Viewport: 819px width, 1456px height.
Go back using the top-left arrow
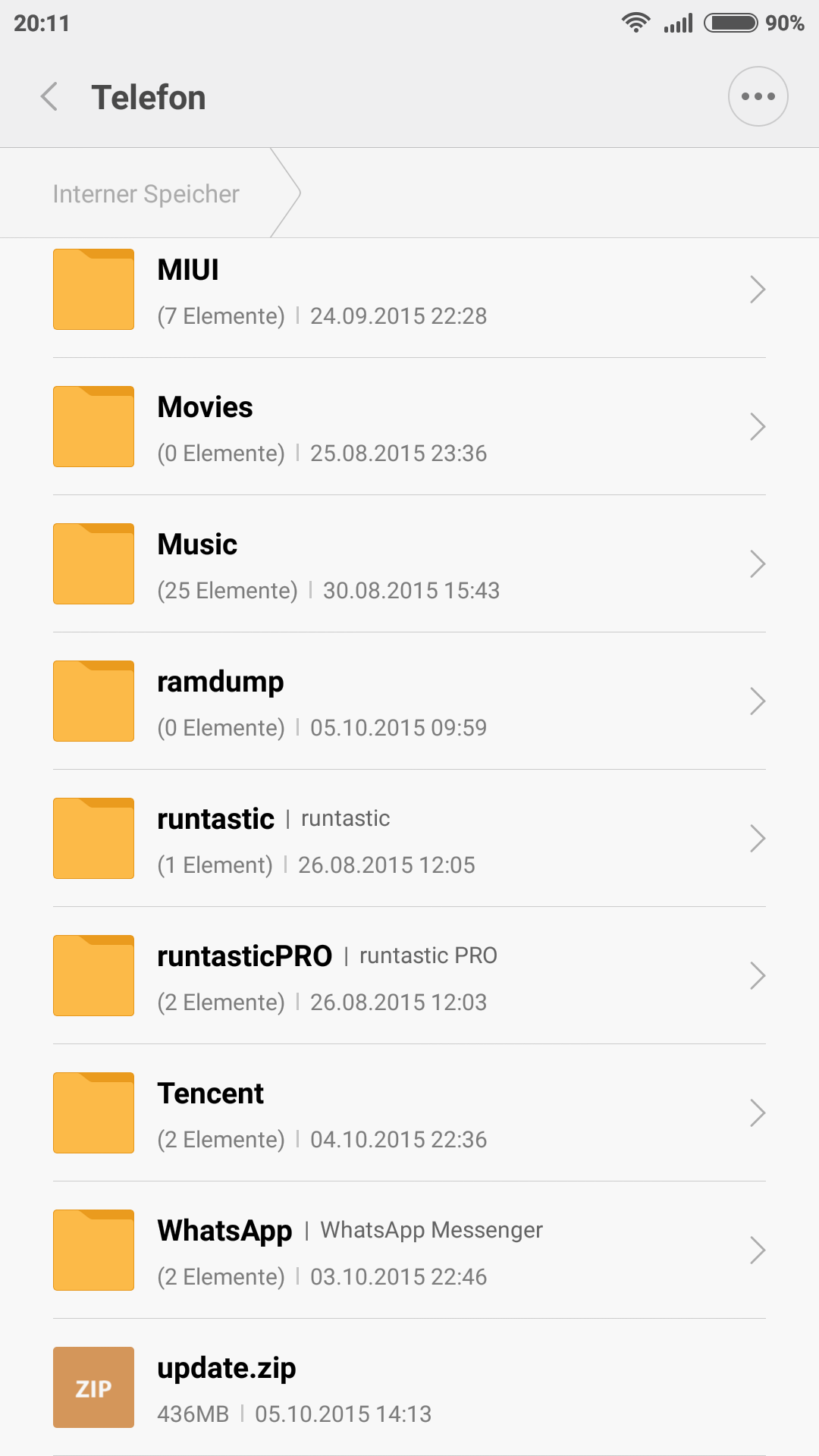coord(49,97)
